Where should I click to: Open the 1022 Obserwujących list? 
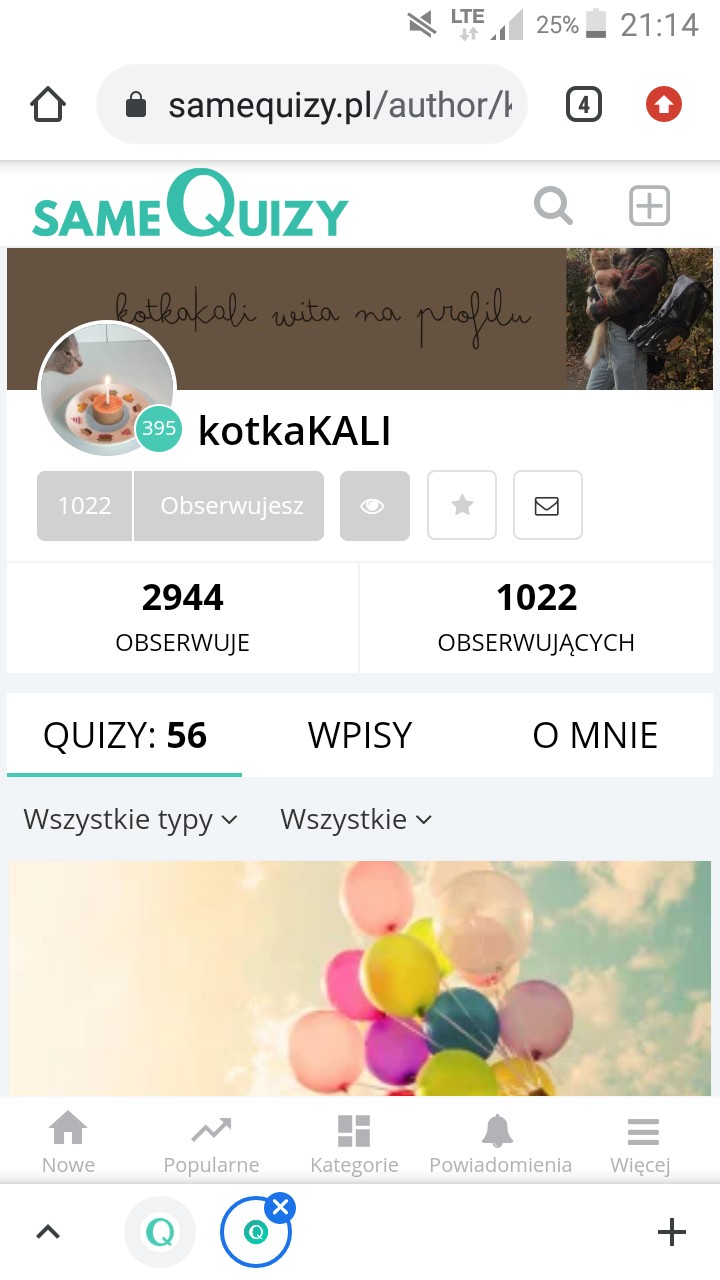[x=536, y=617]
